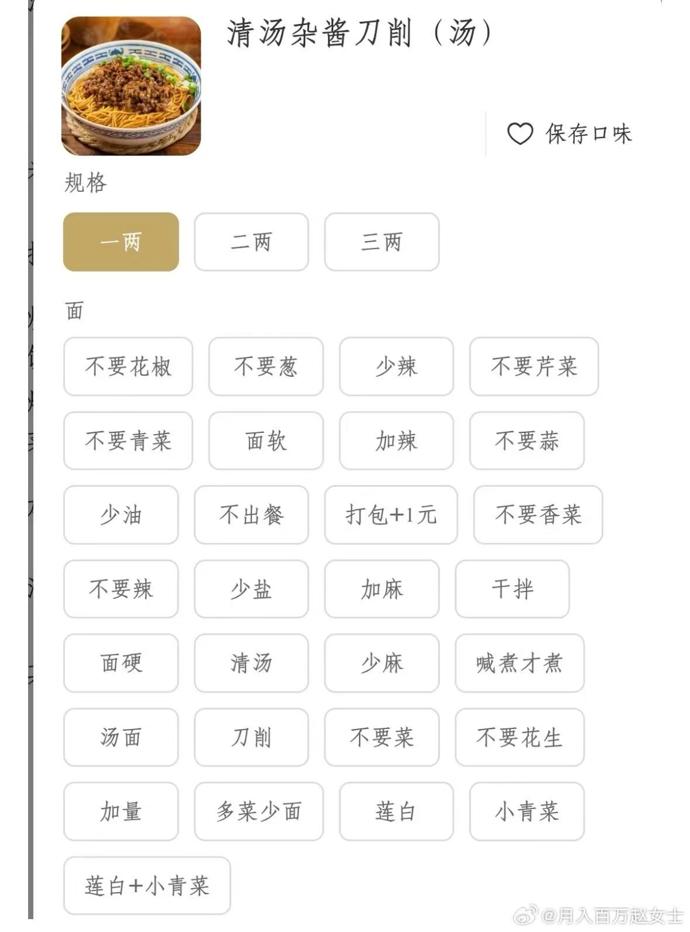Choose the 多菜少面 option
This screenshot has width=690, height=932.
tap(259, 812)
